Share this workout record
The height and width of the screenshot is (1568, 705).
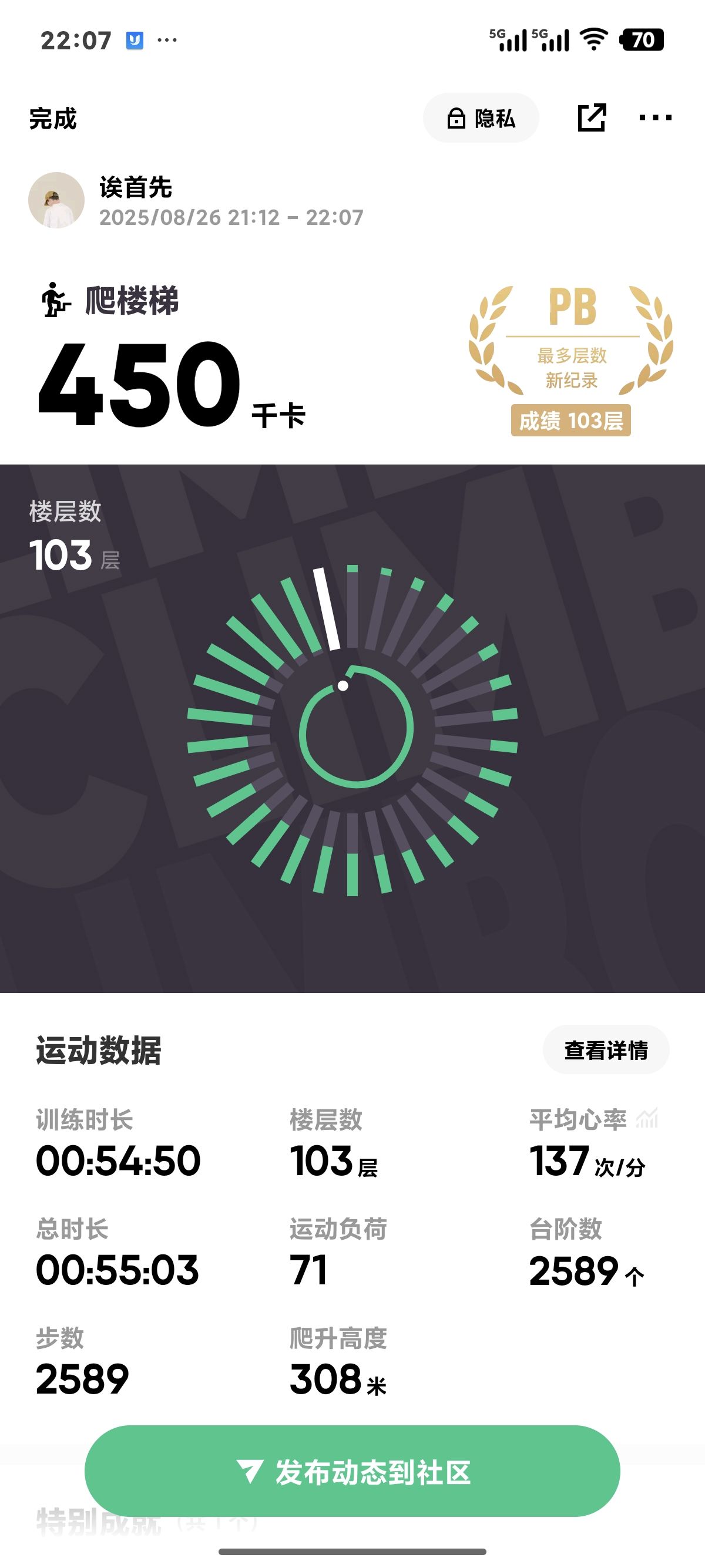592,117
